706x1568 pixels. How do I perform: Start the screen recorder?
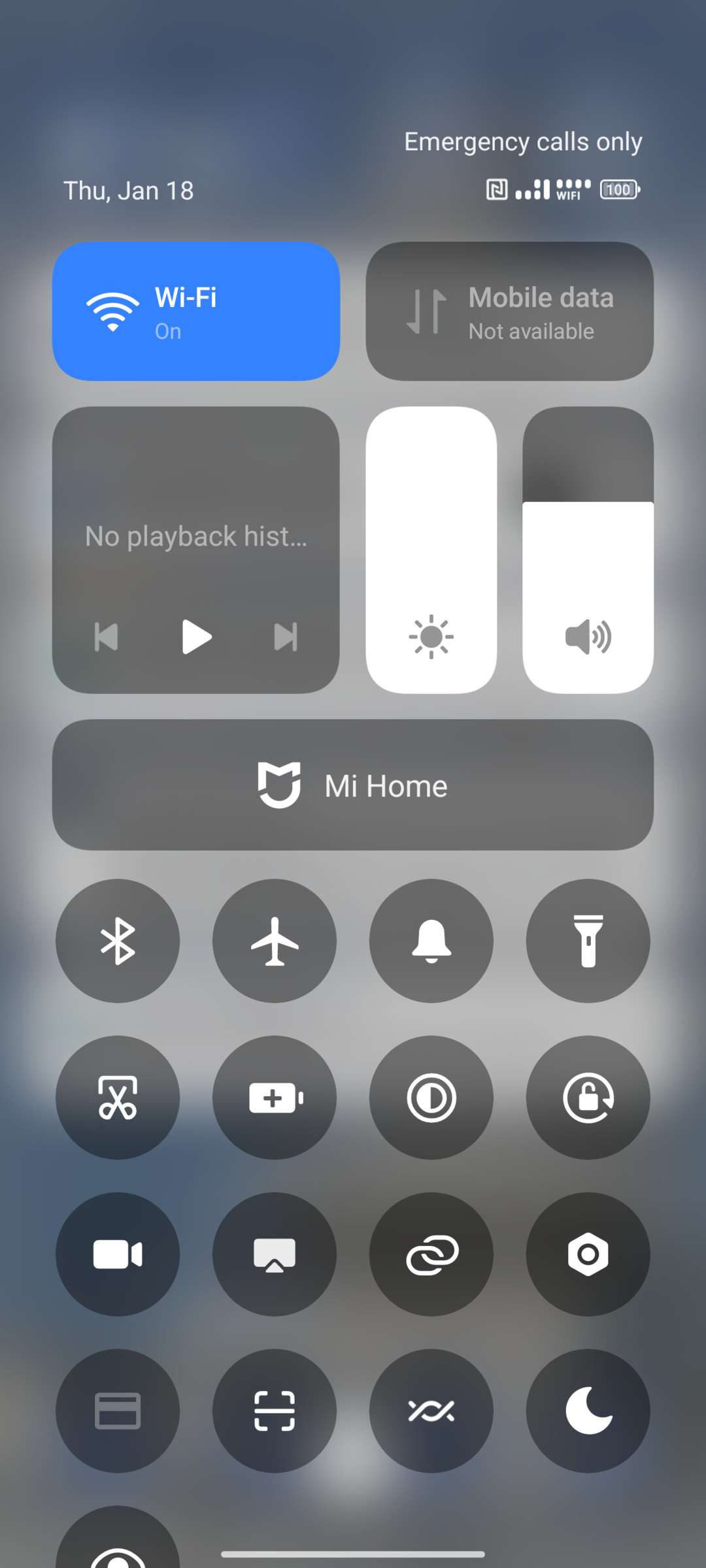coord(118,1254)
